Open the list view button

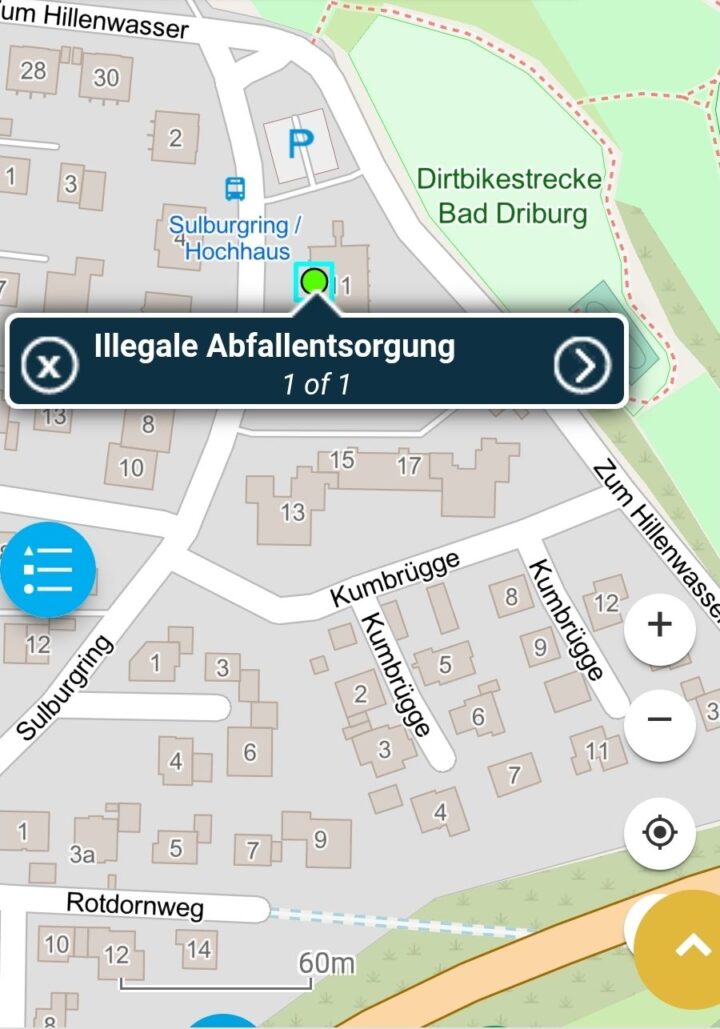[48, 570]
